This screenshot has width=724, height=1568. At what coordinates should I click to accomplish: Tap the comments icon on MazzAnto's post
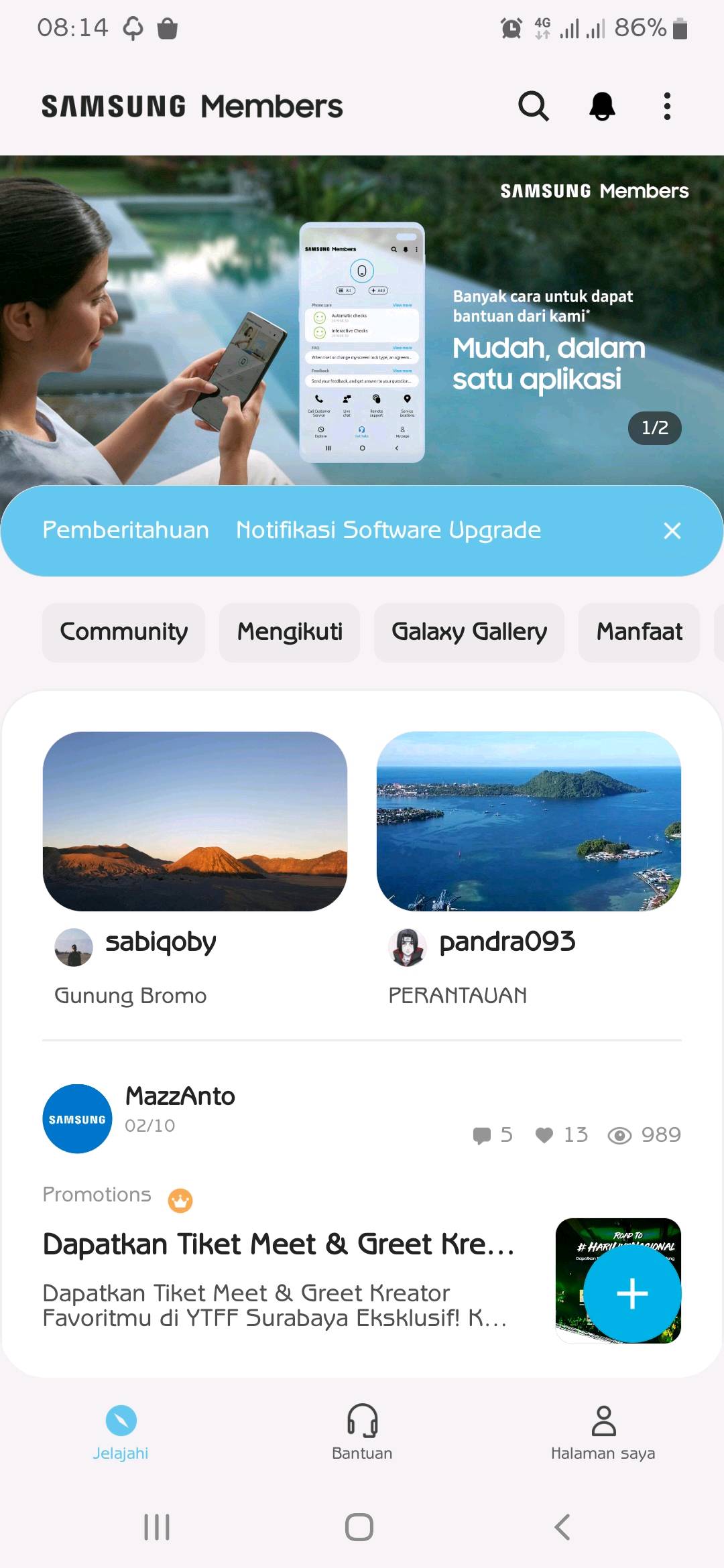pos(484,1134)
